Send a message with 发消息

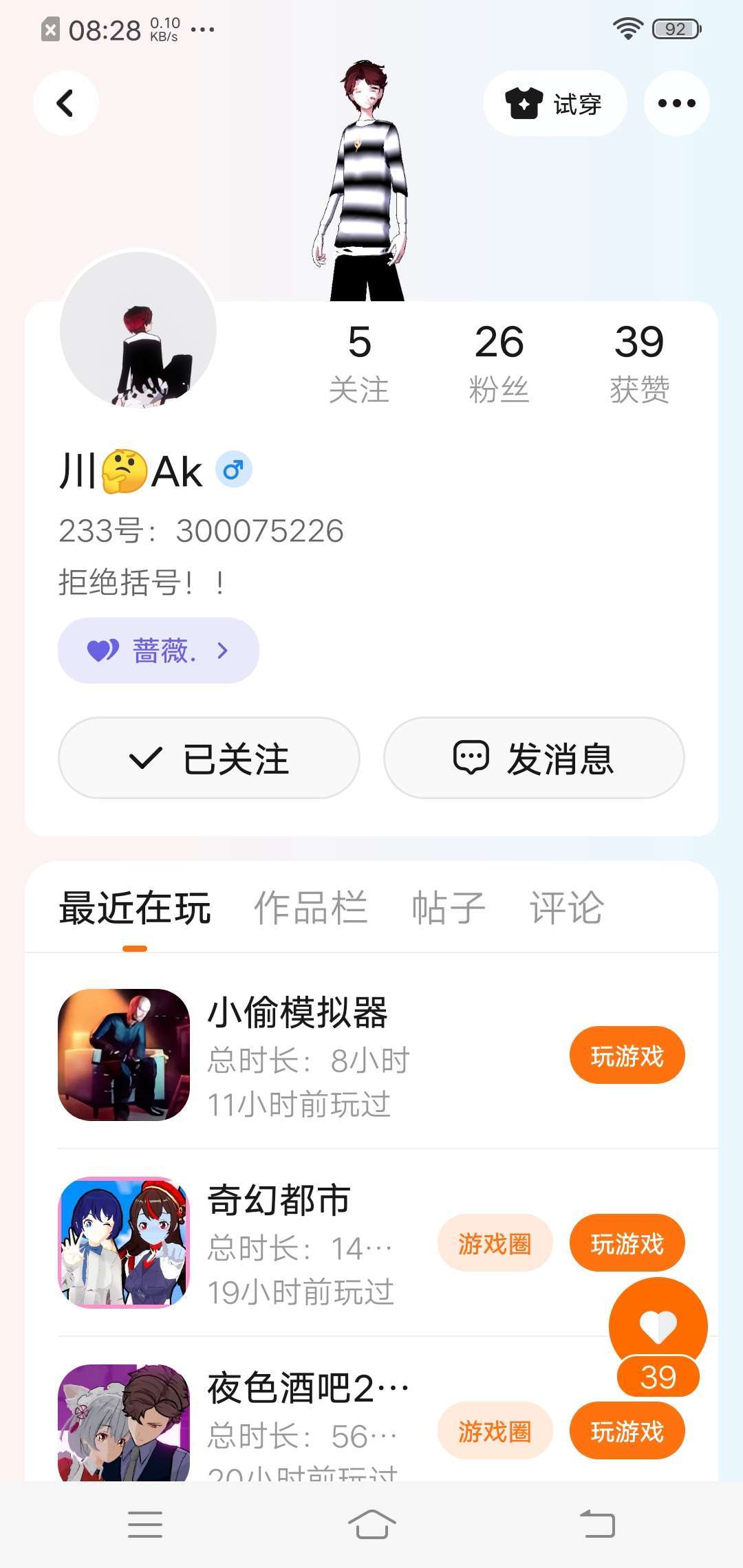(x=534, y=758)
